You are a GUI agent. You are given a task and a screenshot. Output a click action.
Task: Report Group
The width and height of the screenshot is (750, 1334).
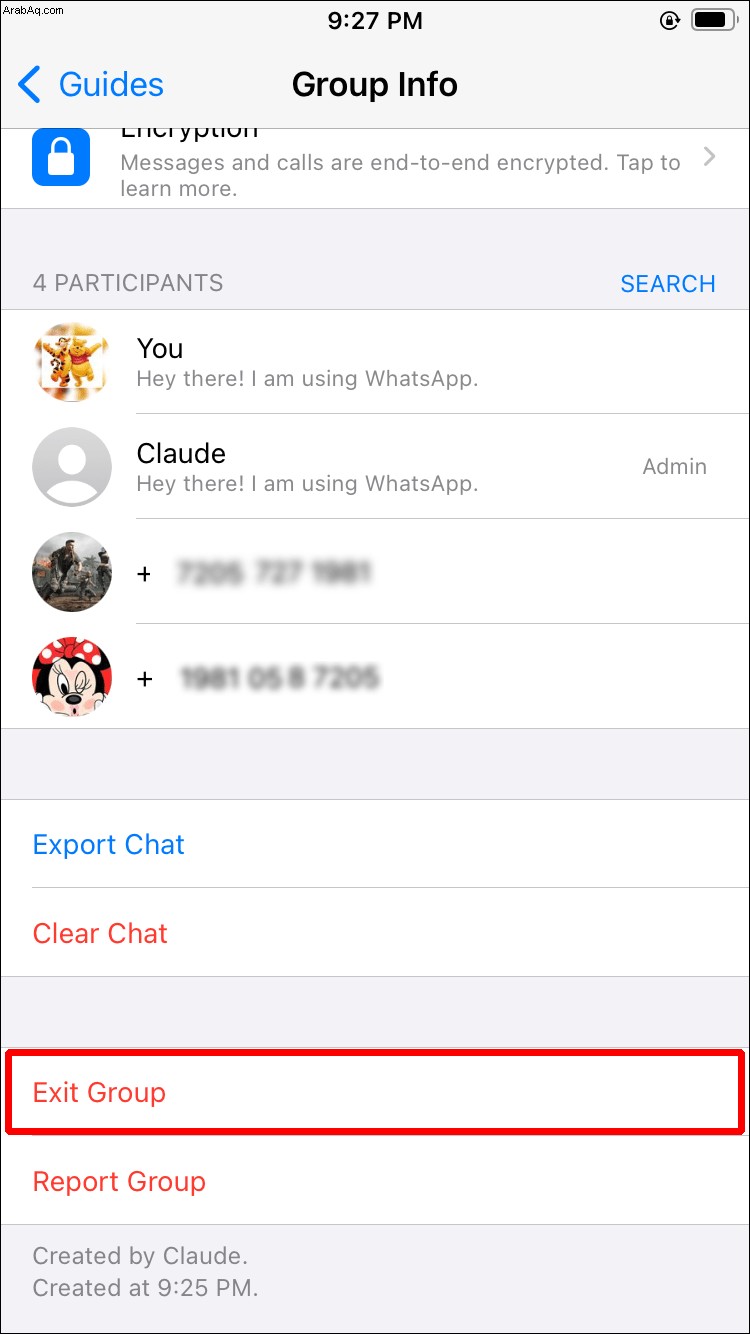tap(119, 1181)
